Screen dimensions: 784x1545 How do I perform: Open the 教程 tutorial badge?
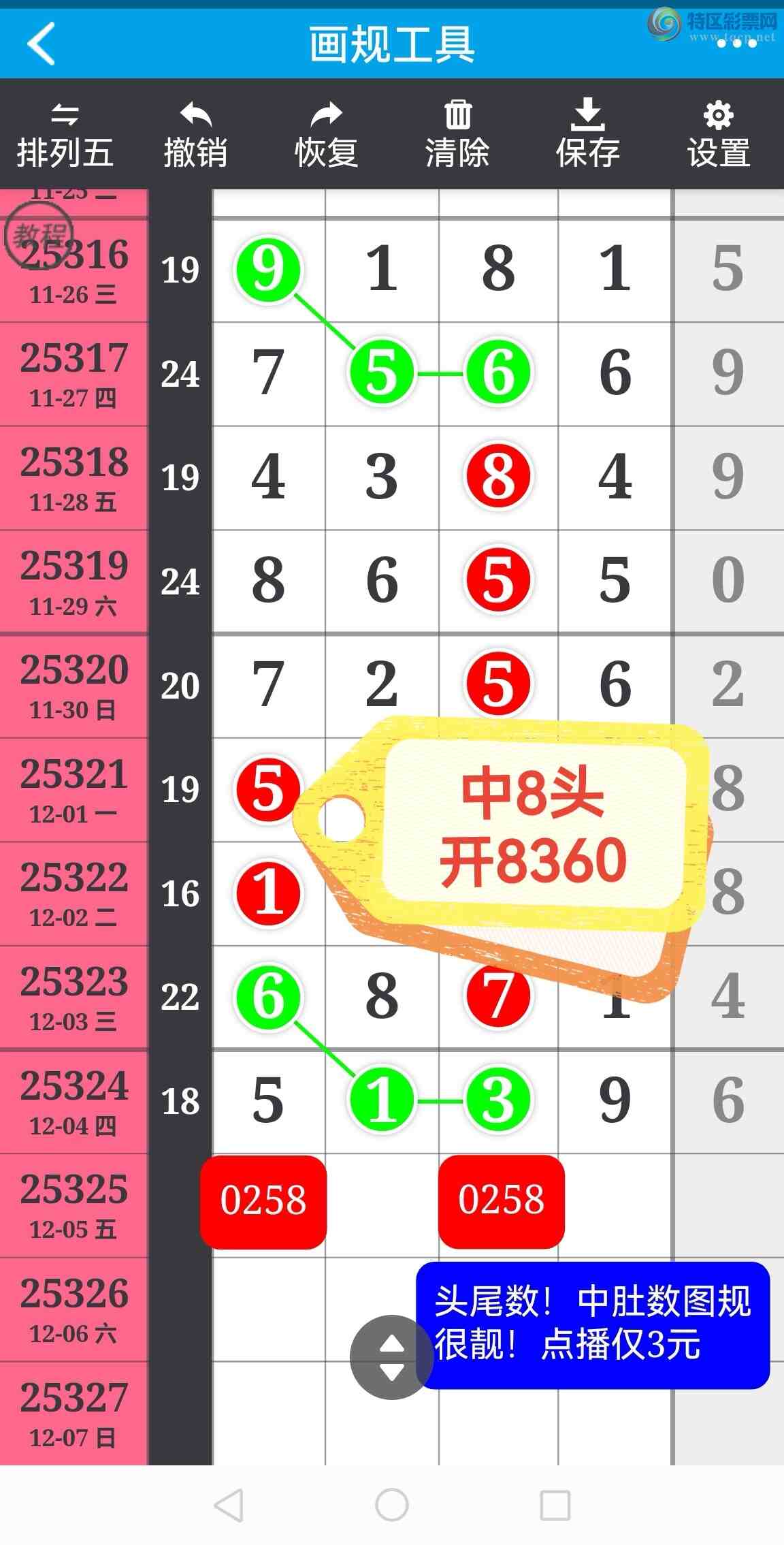coord(38,237)
